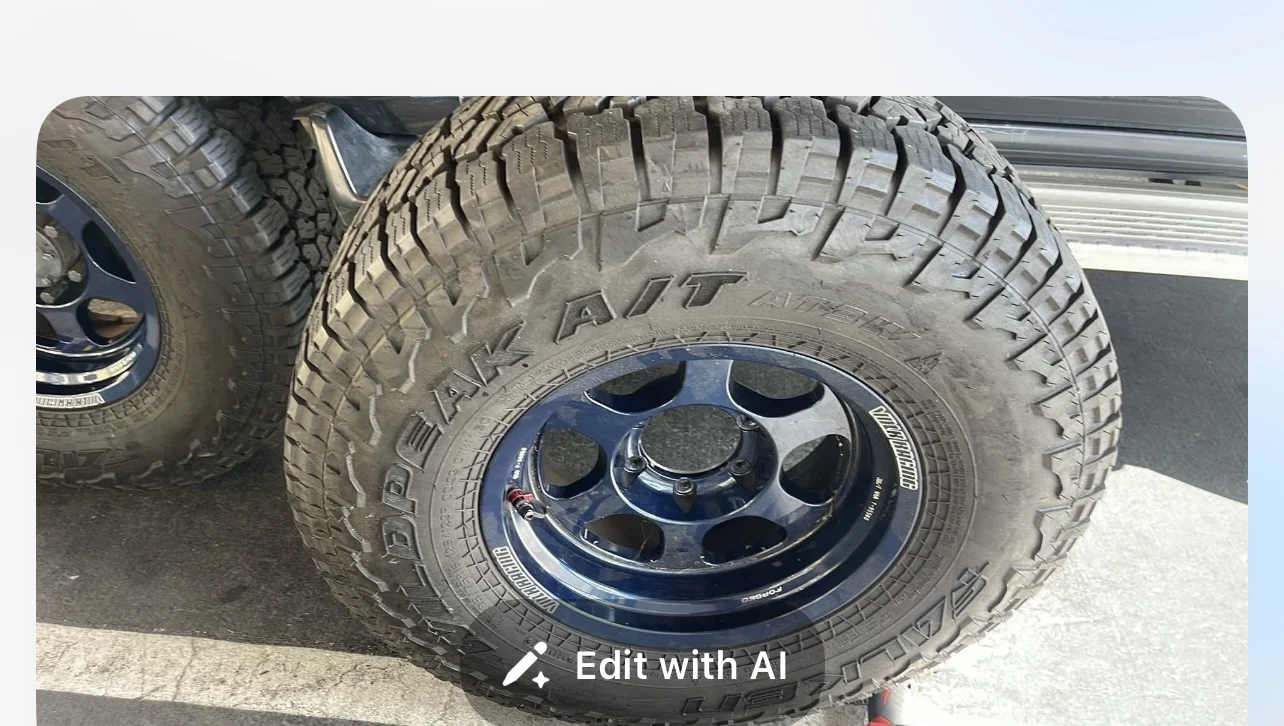Tap the Edit with AI button
Image resolution: width=1284 pixels, height=726 pixels.
click(645, 665)
